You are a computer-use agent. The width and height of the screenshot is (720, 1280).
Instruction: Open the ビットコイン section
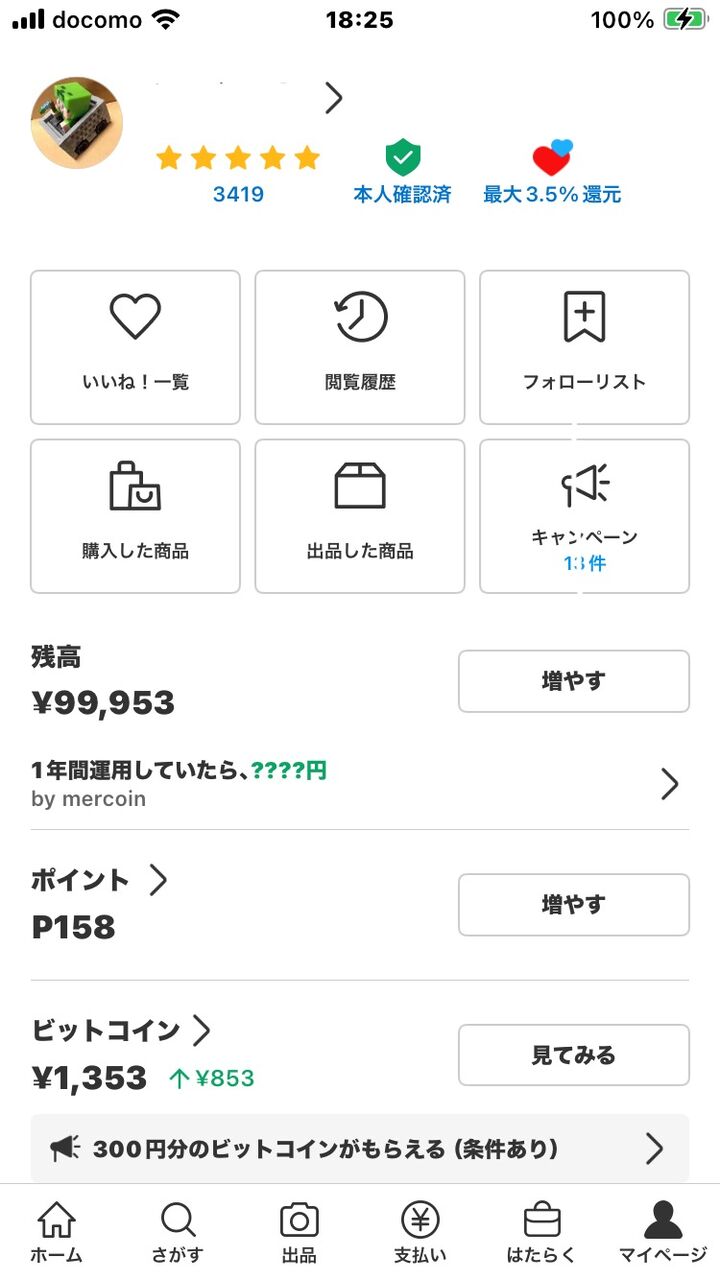121,1030
